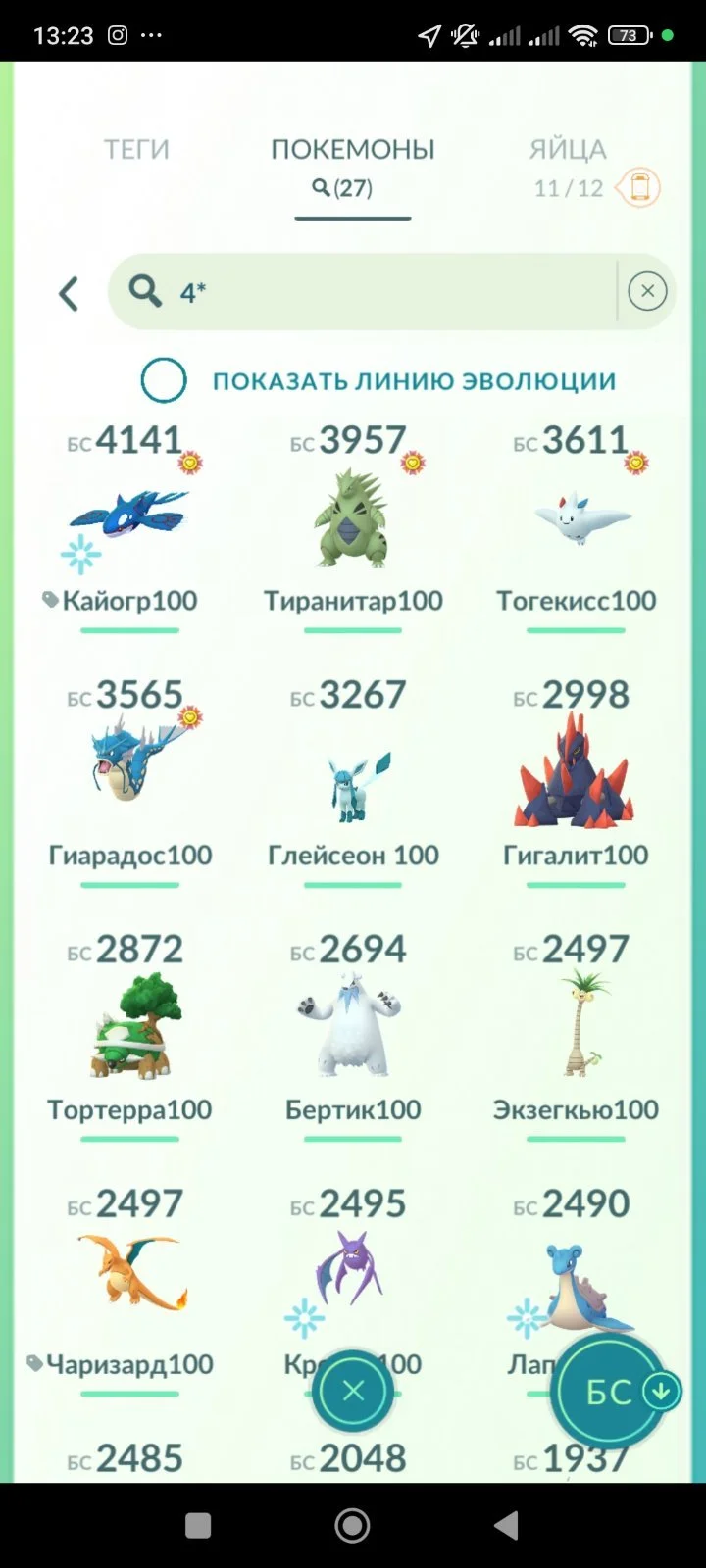Screen dimensions: 706x1568
Task: Go back with the arrow beside search
Action: click(x=69, y=293)
